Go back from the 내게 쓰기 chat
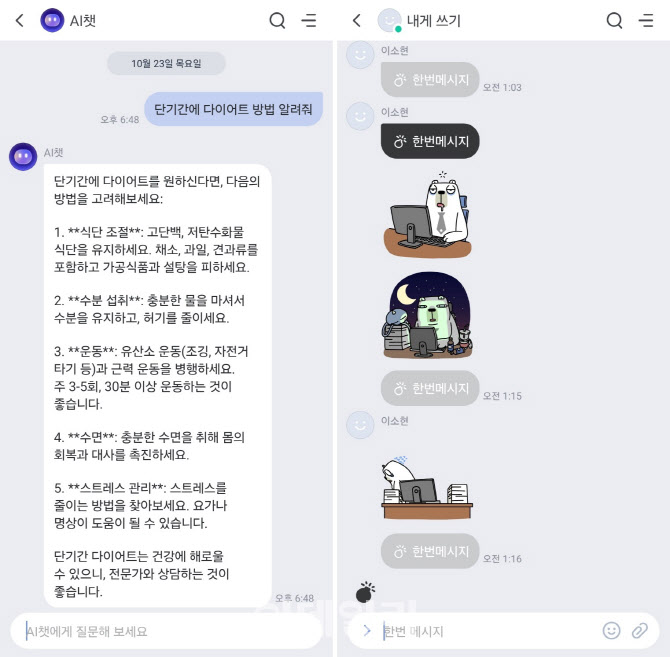The image size is (670, 657). point(356,20)
